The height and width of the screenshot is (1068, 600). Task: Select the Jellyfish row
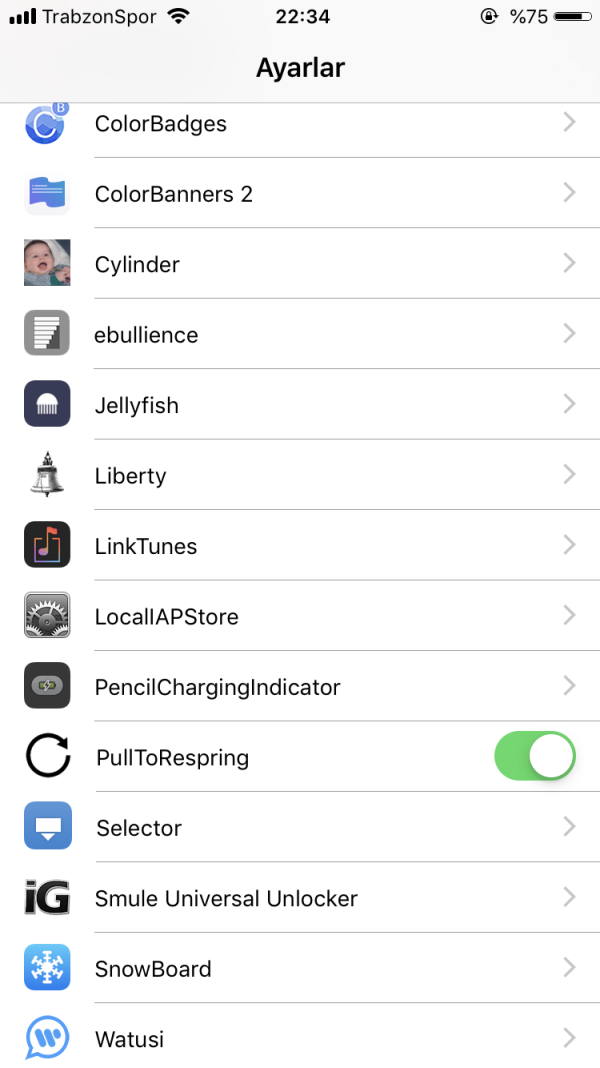(x=300, y=405)
